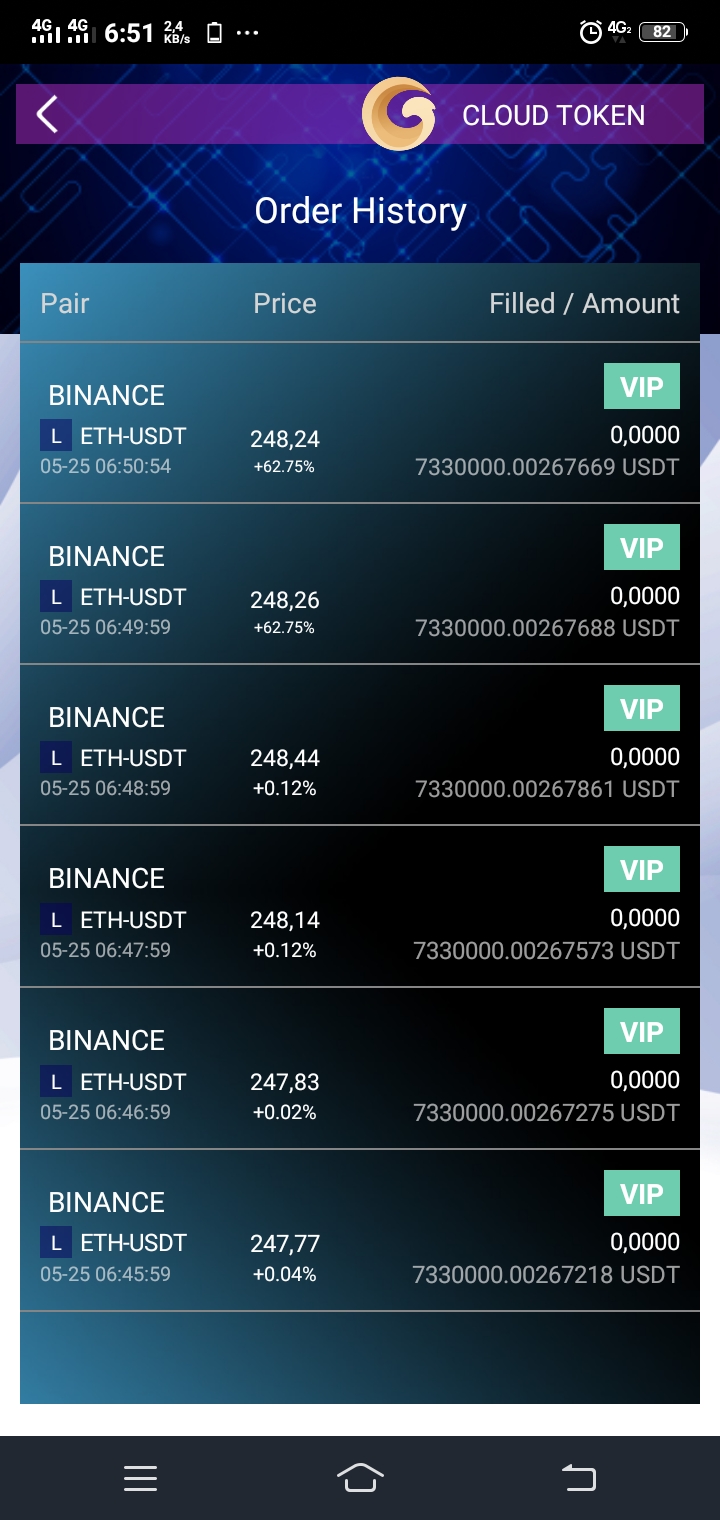Open the ETH-USDT order from 06:47:59

360,906
